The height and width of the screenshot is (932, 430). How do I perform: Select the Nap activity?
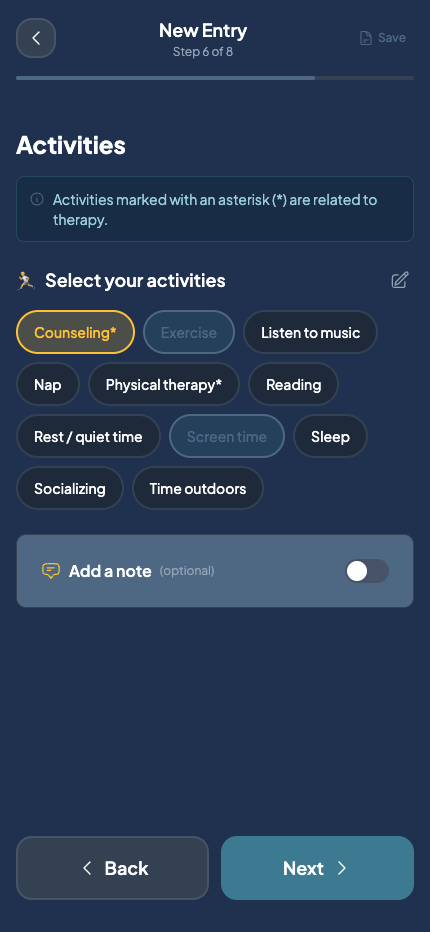point(48,385)
